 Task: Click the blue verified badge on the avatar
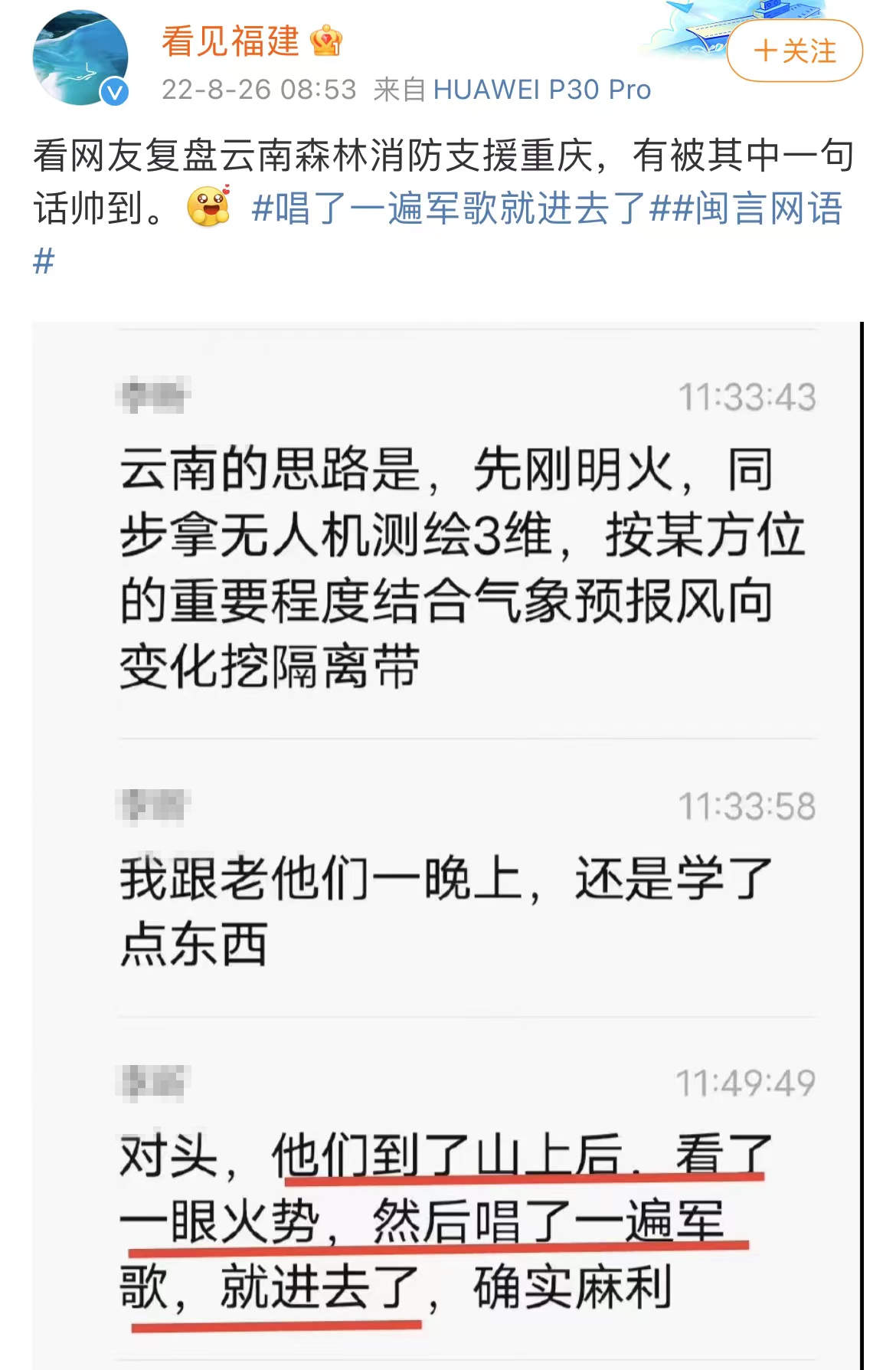[x=113, y=90]
